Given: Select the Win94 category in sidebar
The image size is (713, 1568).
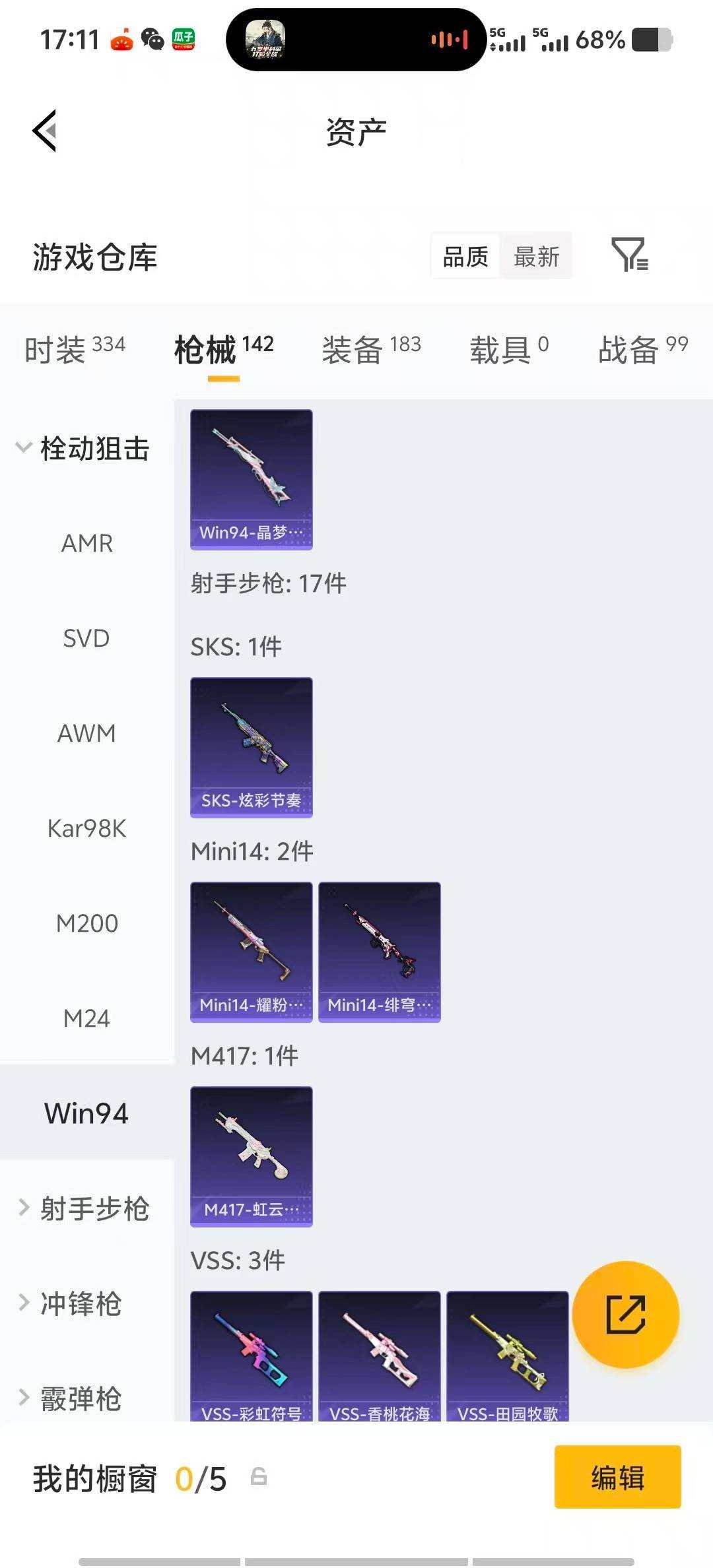Looking at the screenshot, I should click(x=86, y=1113).
